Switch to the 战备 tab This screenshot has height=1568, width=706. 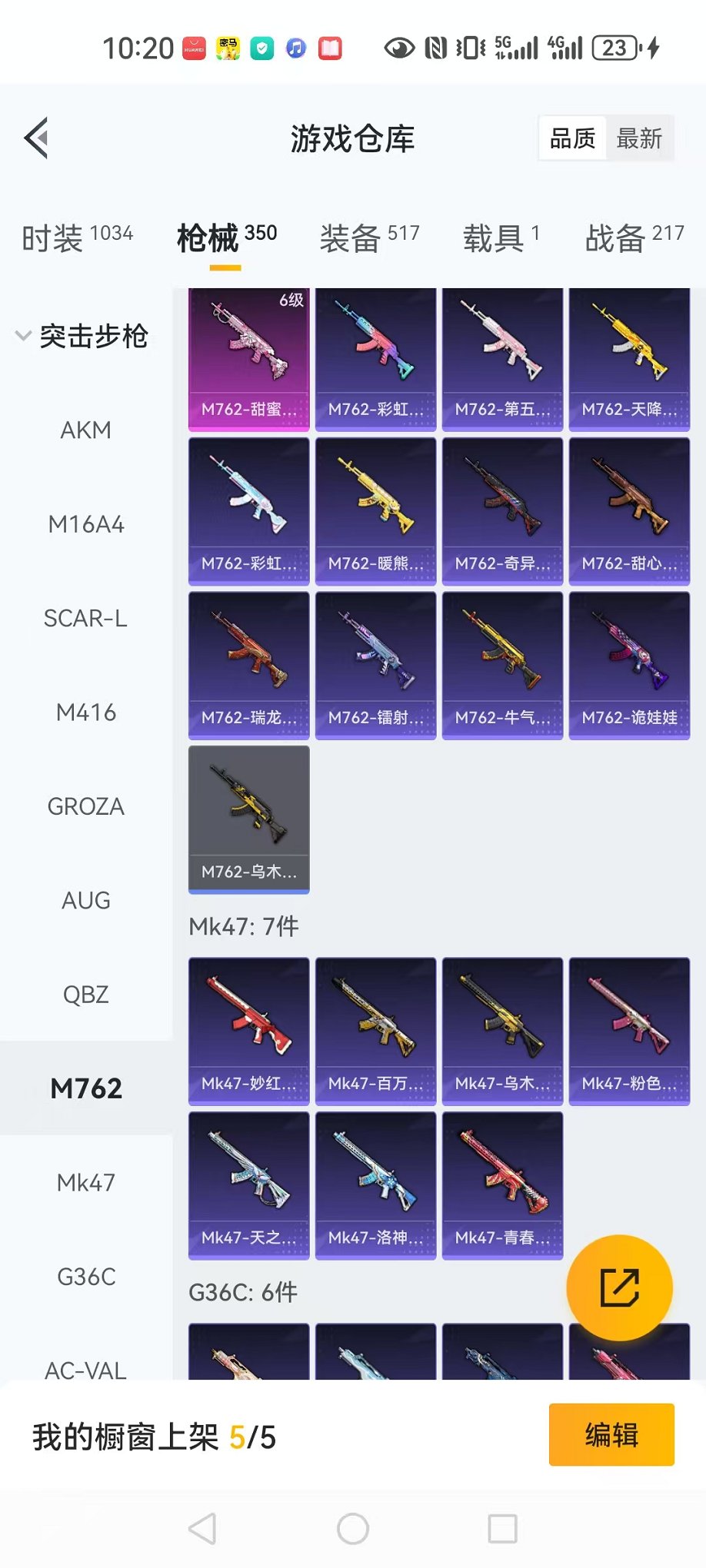tap(634, 238)
